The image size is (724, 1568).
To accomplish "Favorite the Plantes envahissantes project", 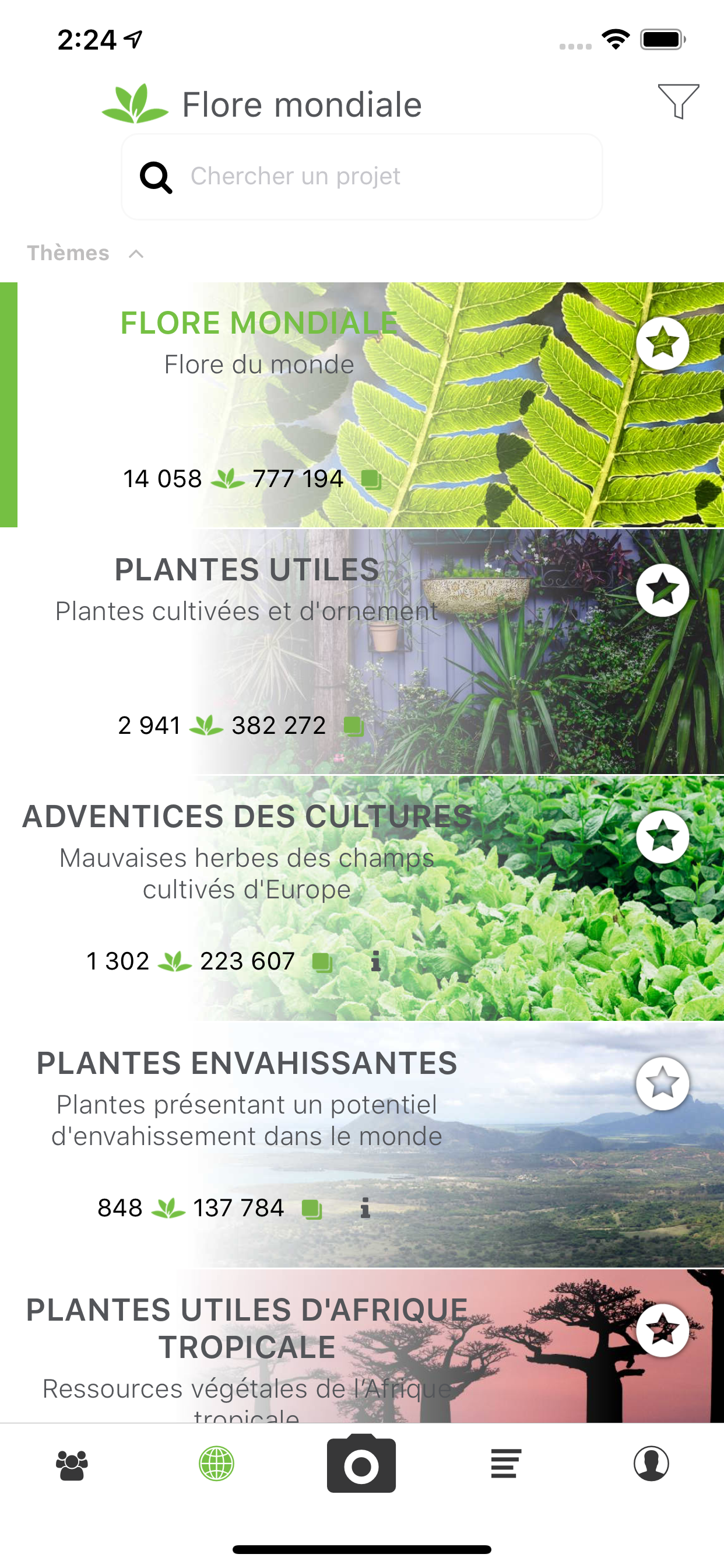I will pyautogui.click(x=663, y=1083).
